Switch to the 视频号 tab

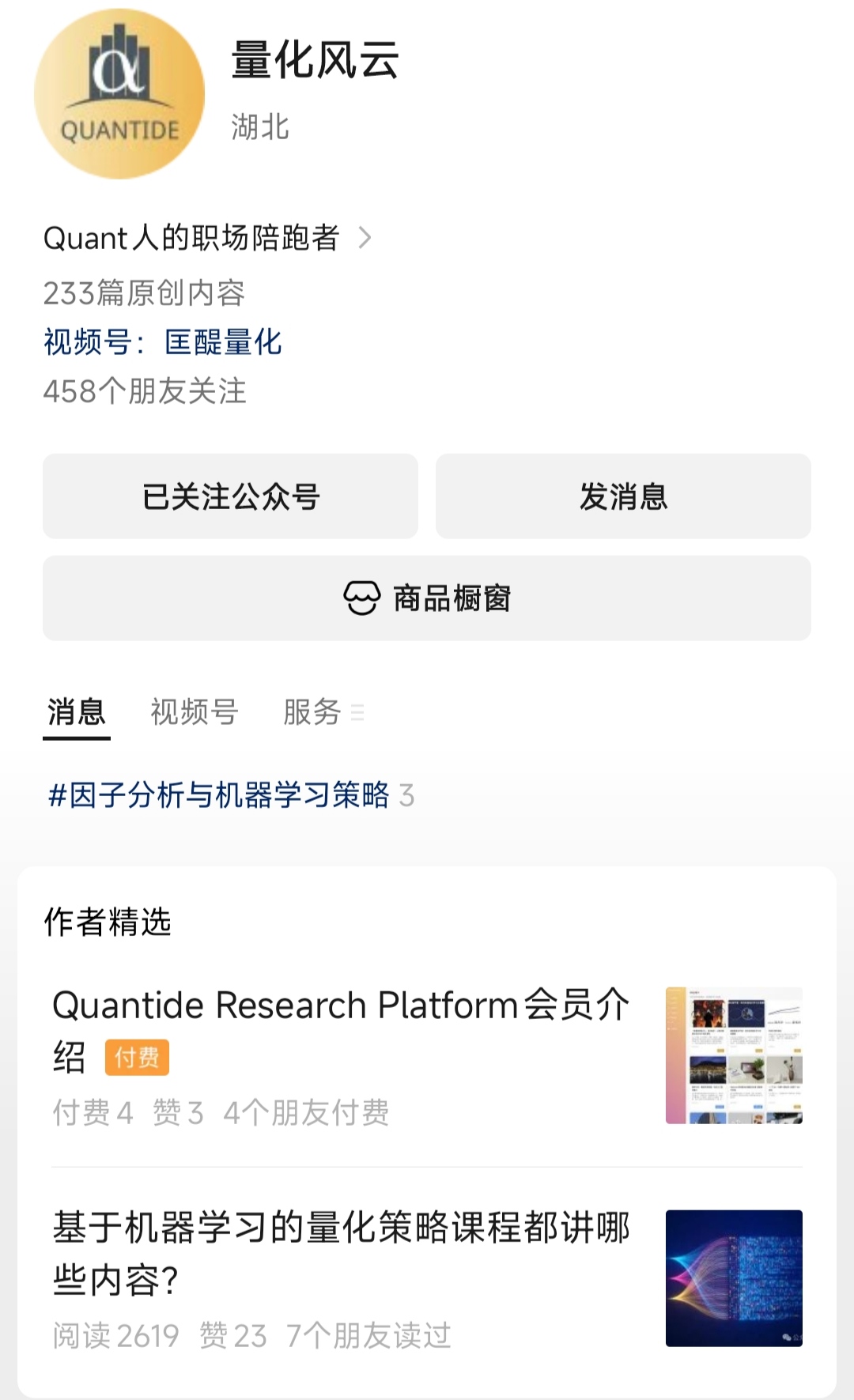[195, 711]
